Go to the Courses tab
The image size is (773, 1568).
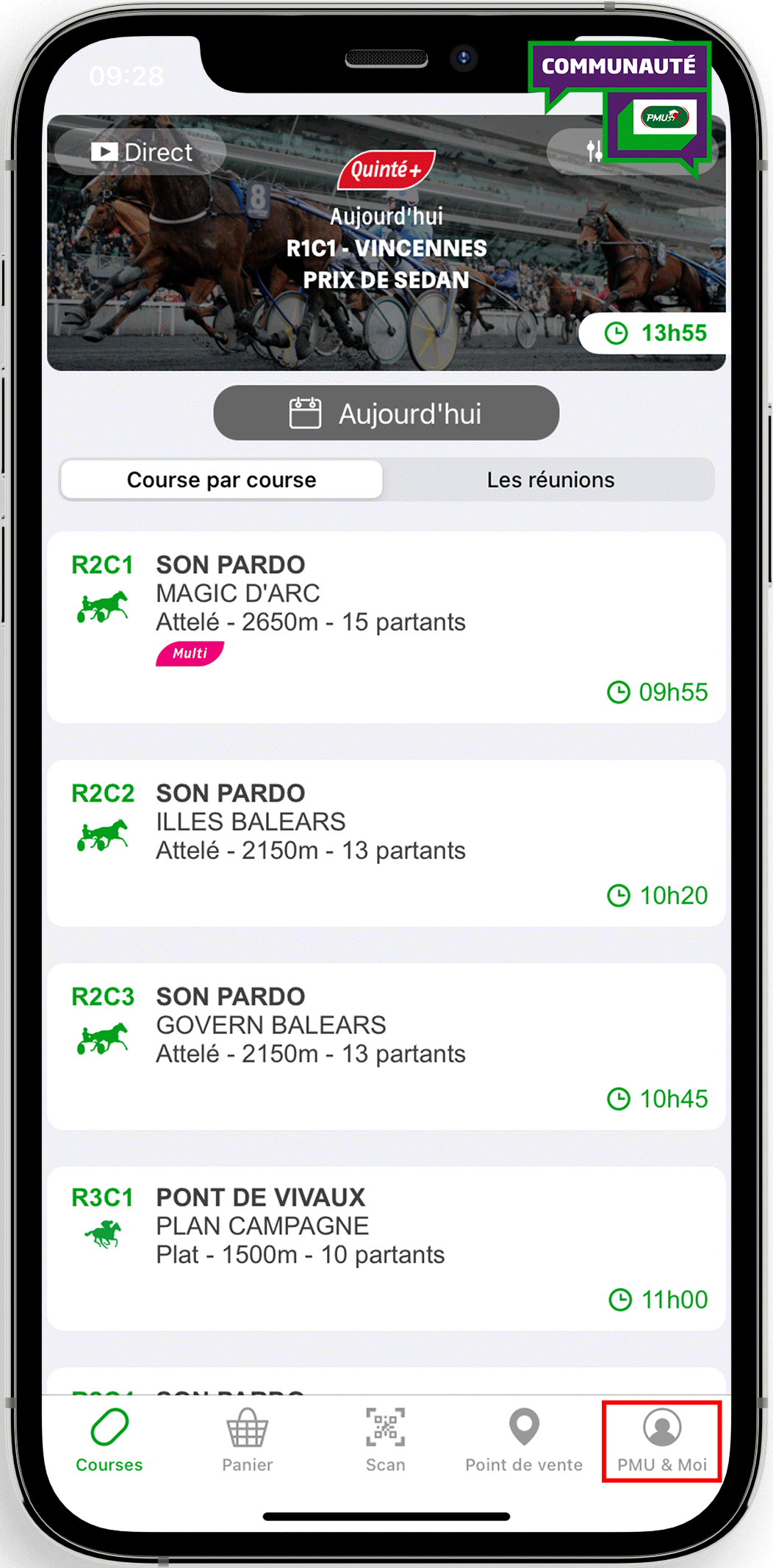[x=109, y=1440]
